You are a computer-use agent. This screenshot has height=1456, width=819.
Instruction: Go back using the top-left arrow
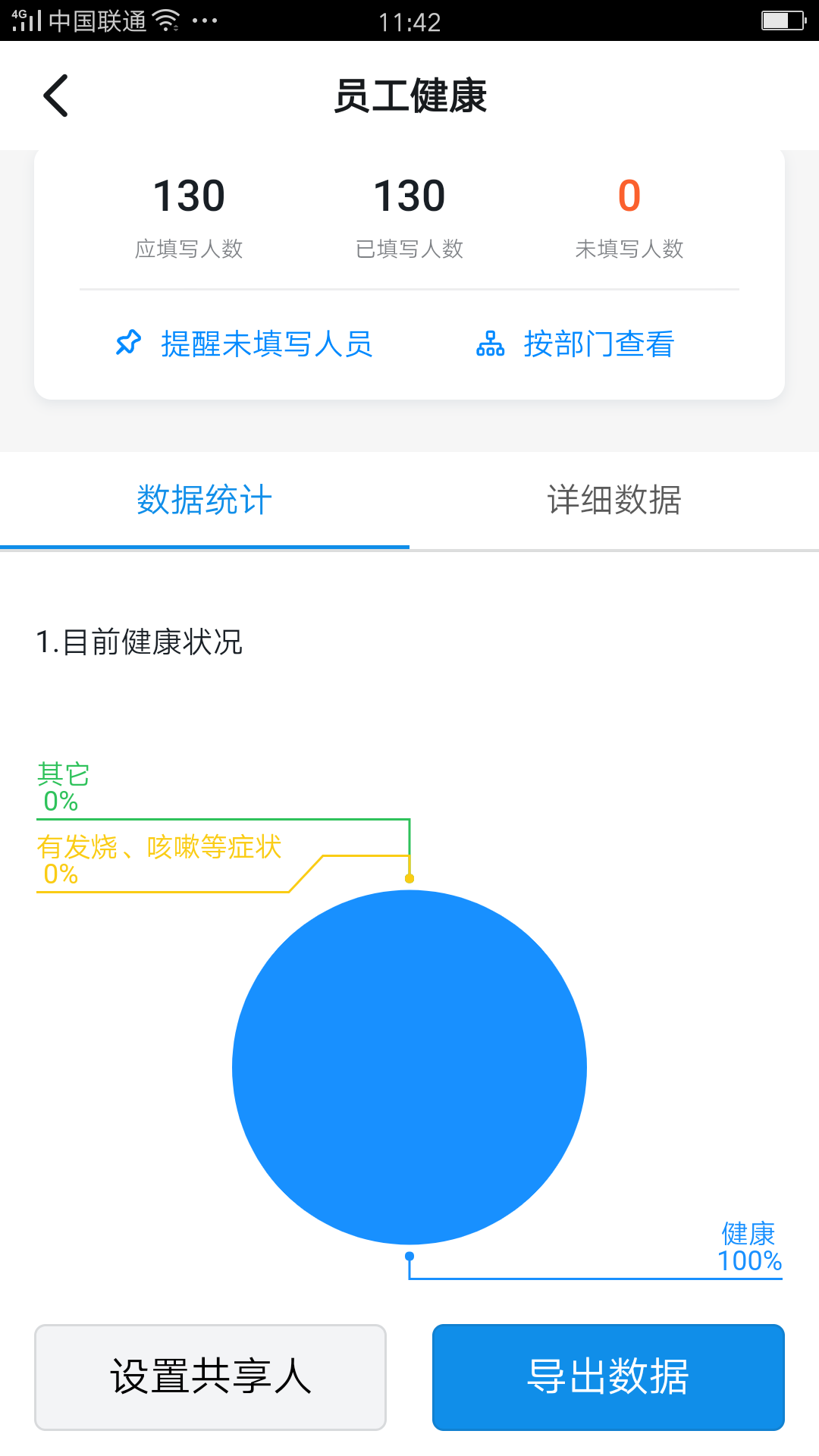pyautogui.click(x=56, y=96)
